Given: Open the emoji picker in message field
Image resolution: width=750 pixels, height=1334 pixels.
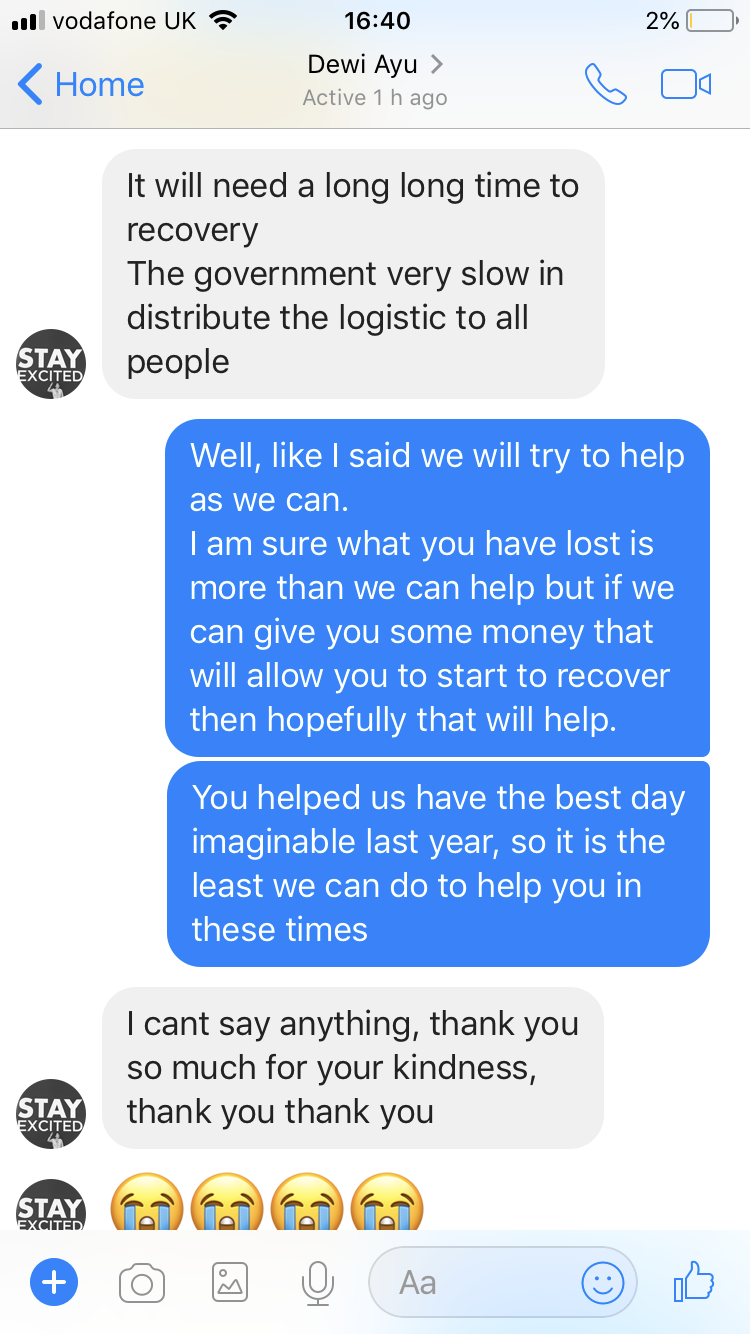Looking at the screenshot, I should [x=603, y=1283].
